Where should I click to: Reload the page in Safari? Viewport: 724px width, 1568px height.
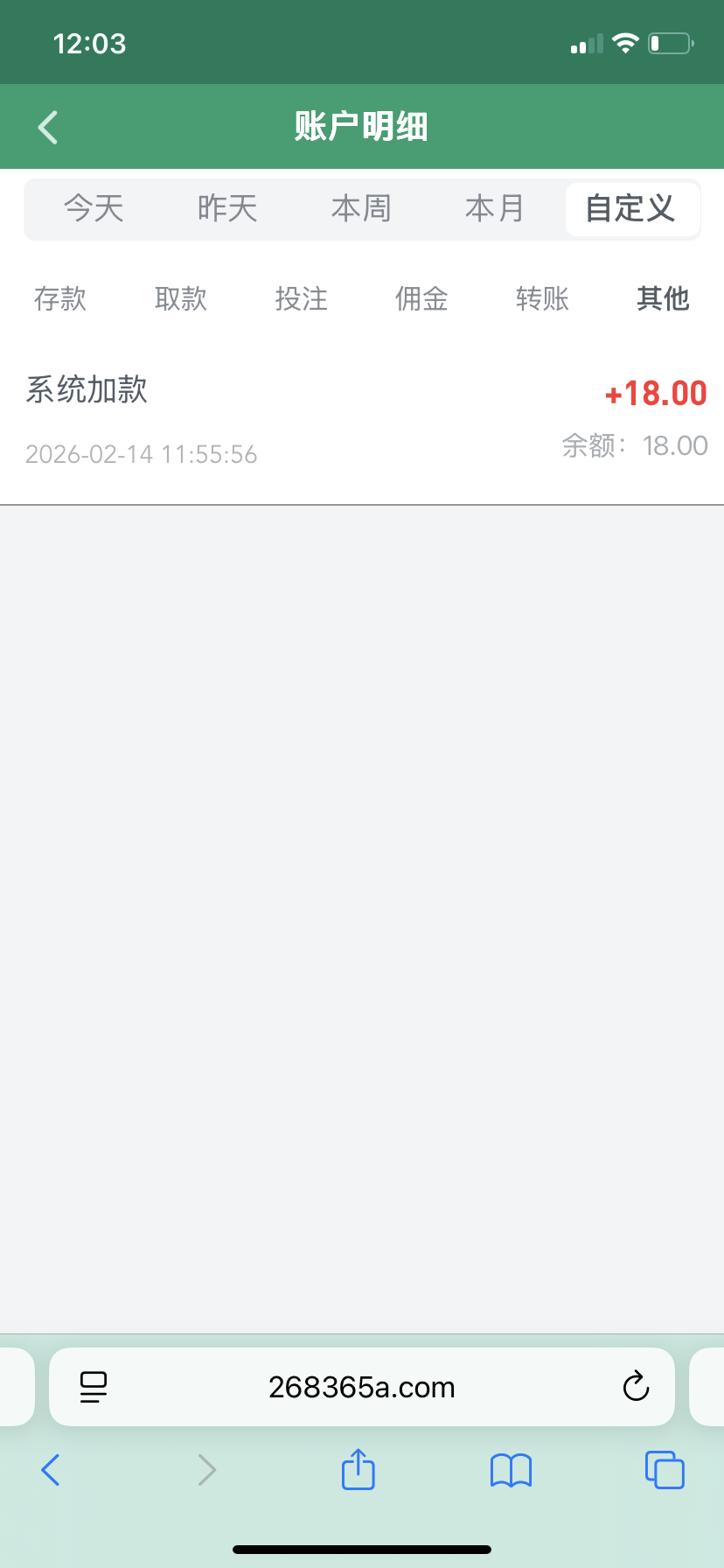tap(636, 1387)
